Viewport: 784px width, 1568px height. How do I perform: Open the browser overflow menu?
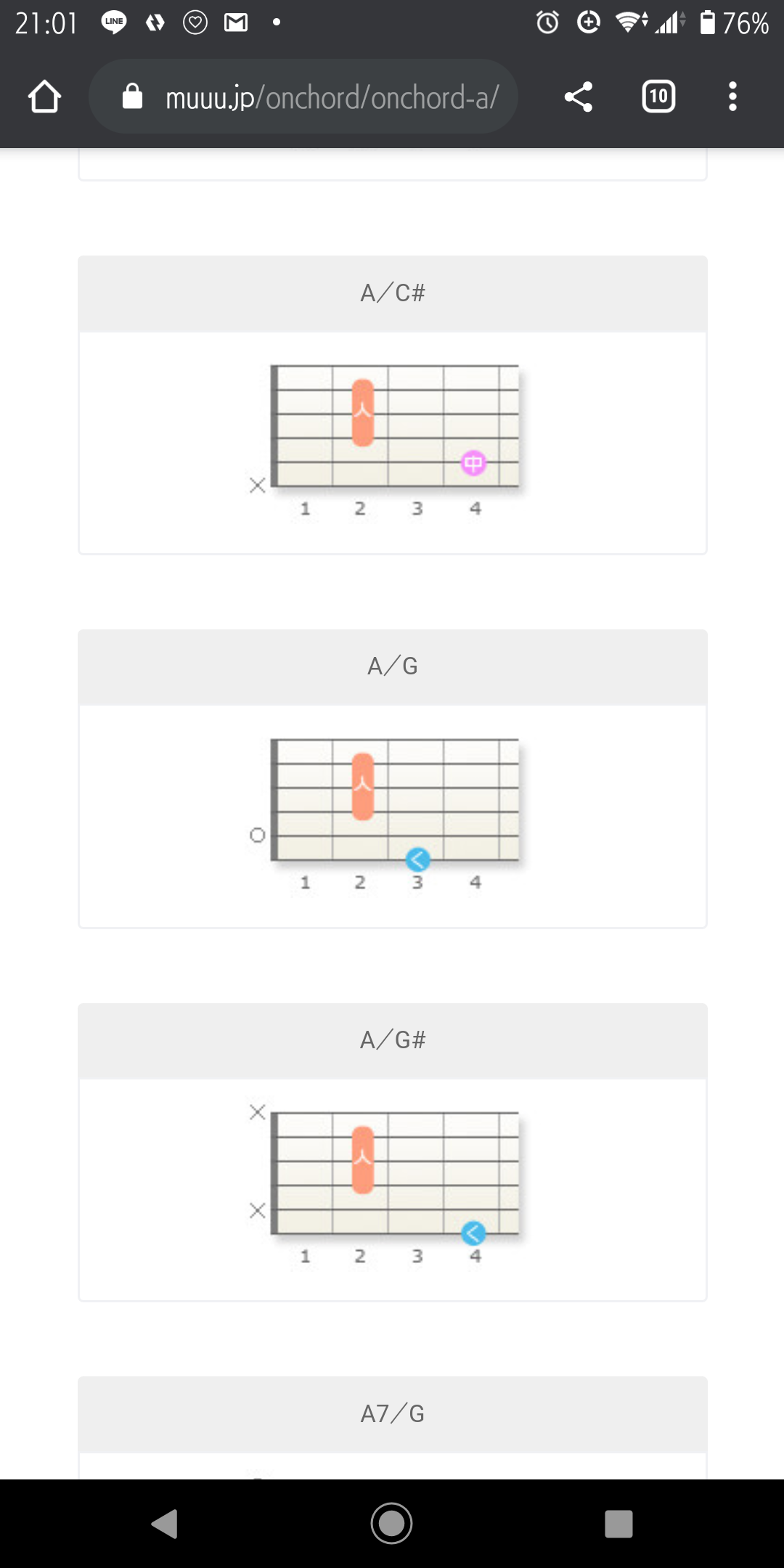pyautogui.click(x=732, y=97)
